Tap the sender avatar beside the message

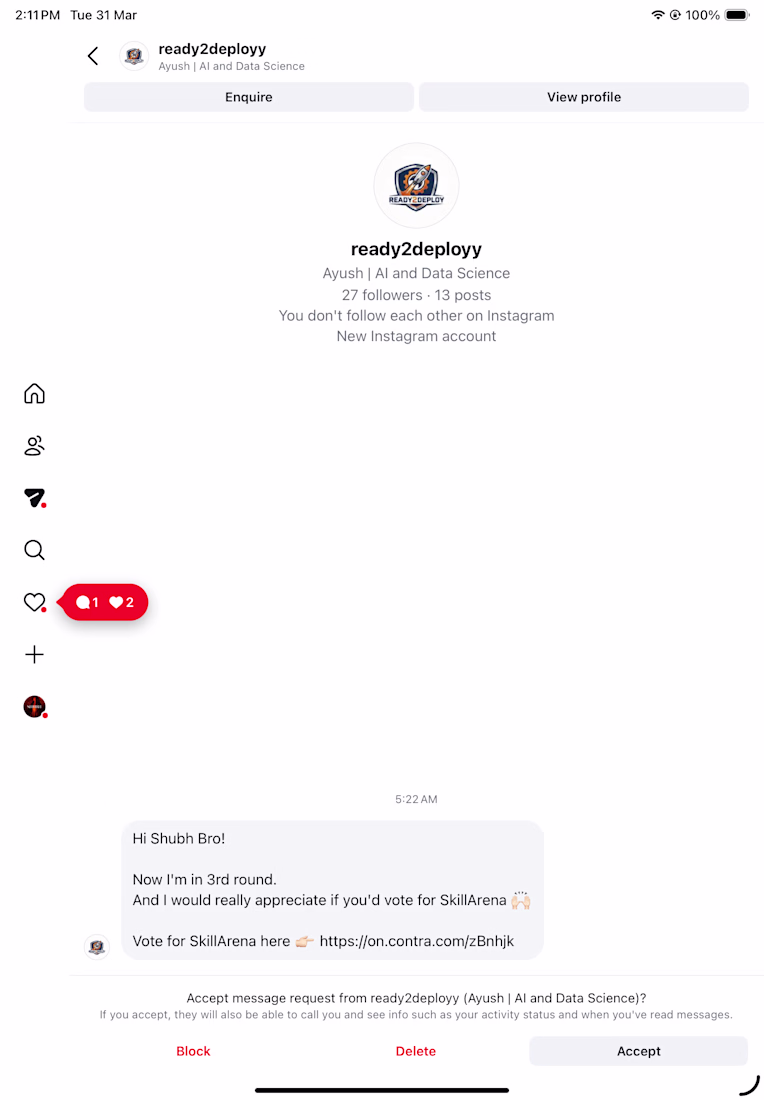pos(97,946)
